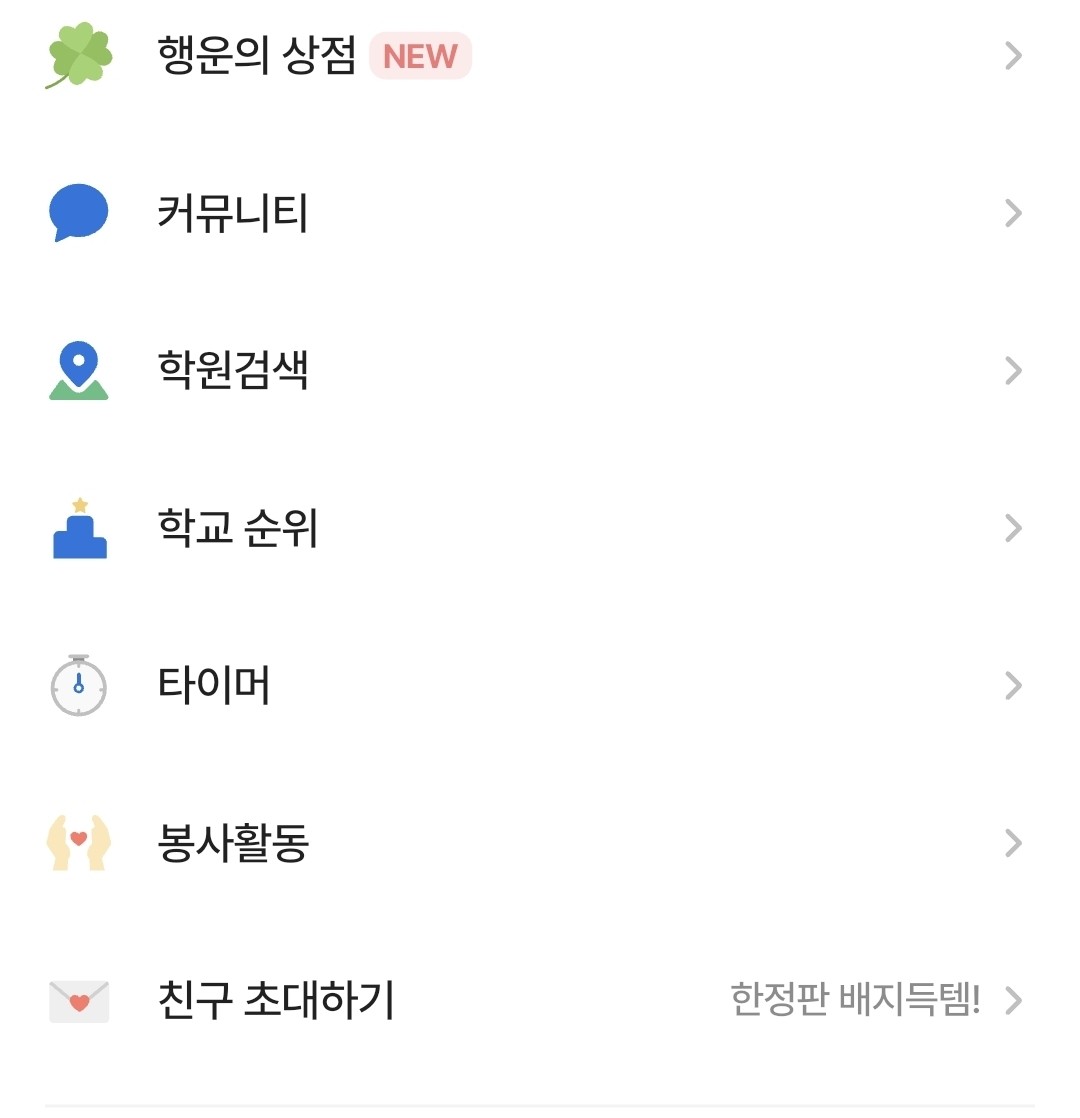Open the 봉사활동 chevron arrow
Screen dimensions: 1080x1118
point(1013,843)
